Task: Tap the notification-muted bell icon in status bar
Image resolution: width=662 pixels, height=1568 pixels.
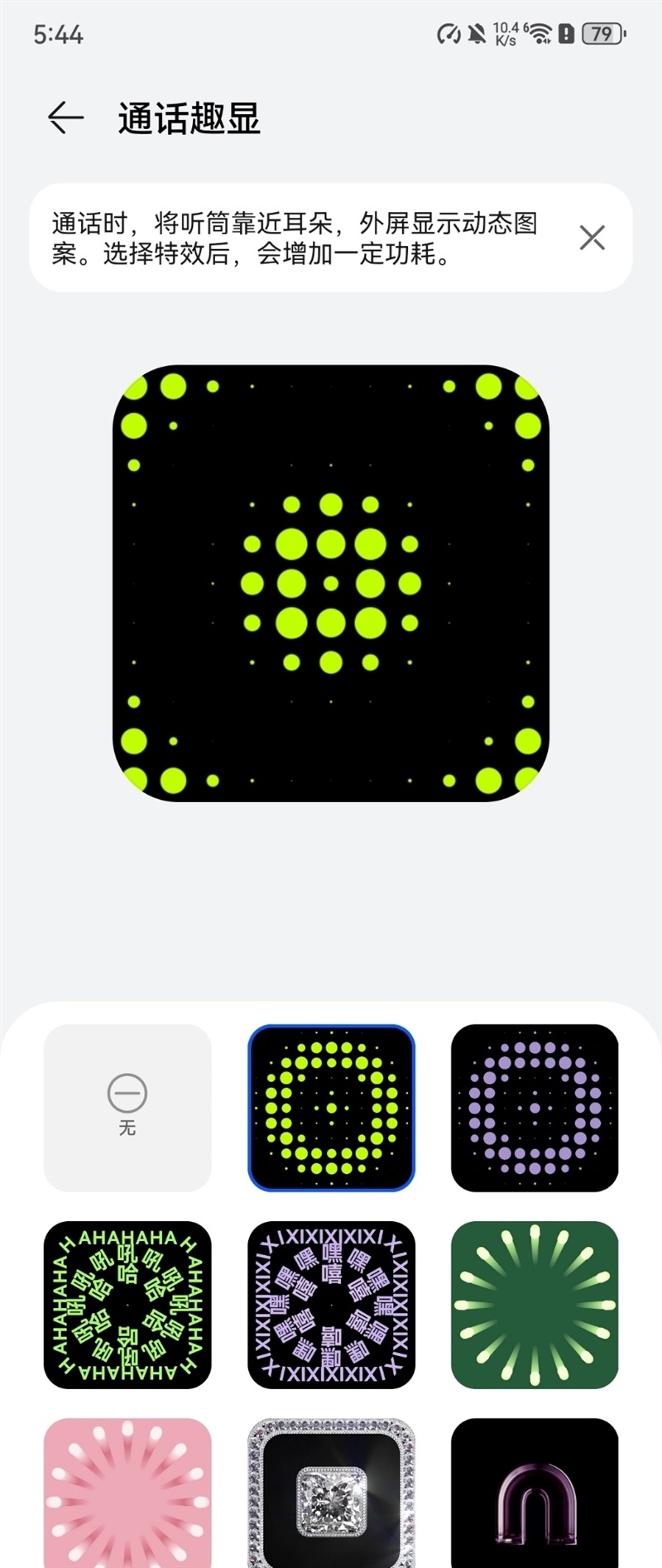Action: (x=476, y=34)
